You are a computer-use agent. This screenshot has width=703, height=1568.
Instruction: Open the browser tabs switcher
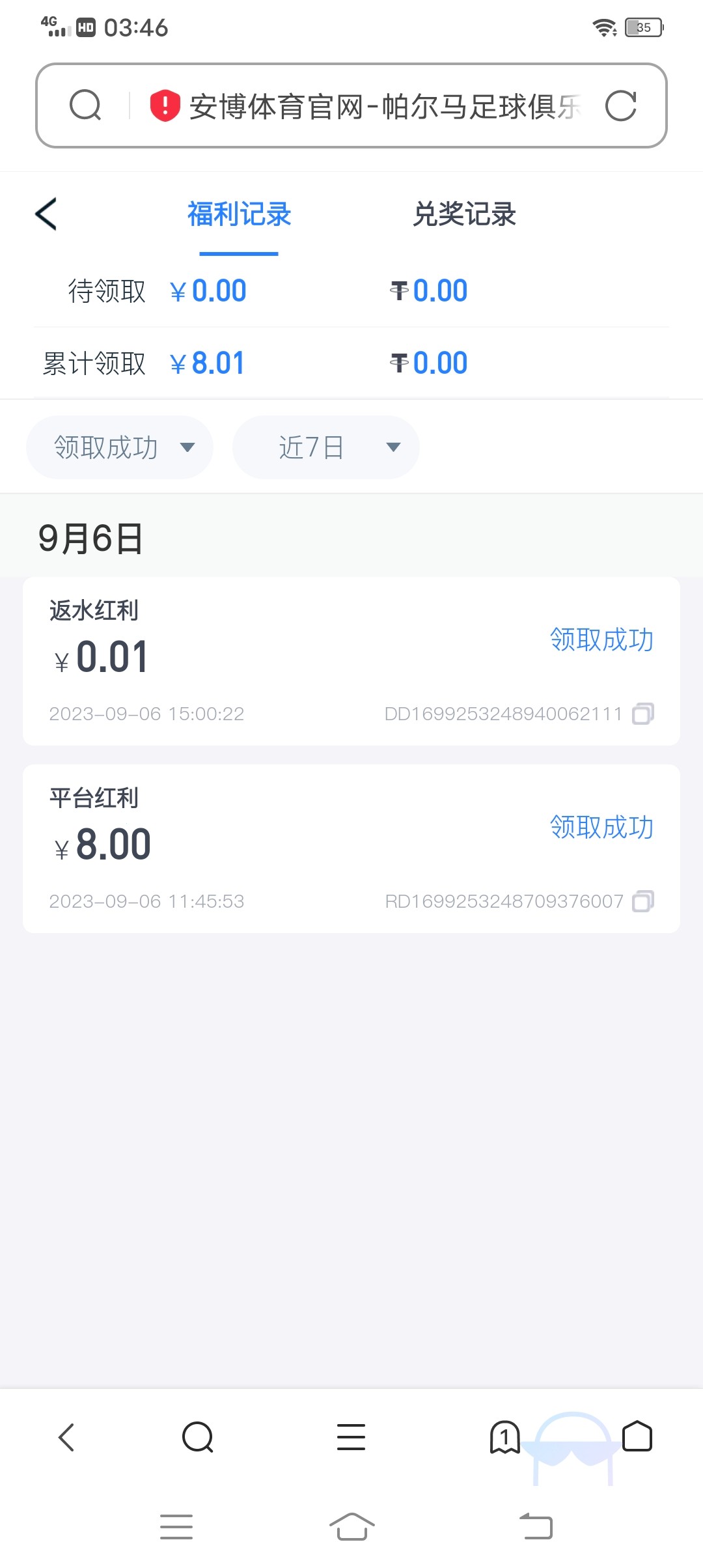point(504,1437)
